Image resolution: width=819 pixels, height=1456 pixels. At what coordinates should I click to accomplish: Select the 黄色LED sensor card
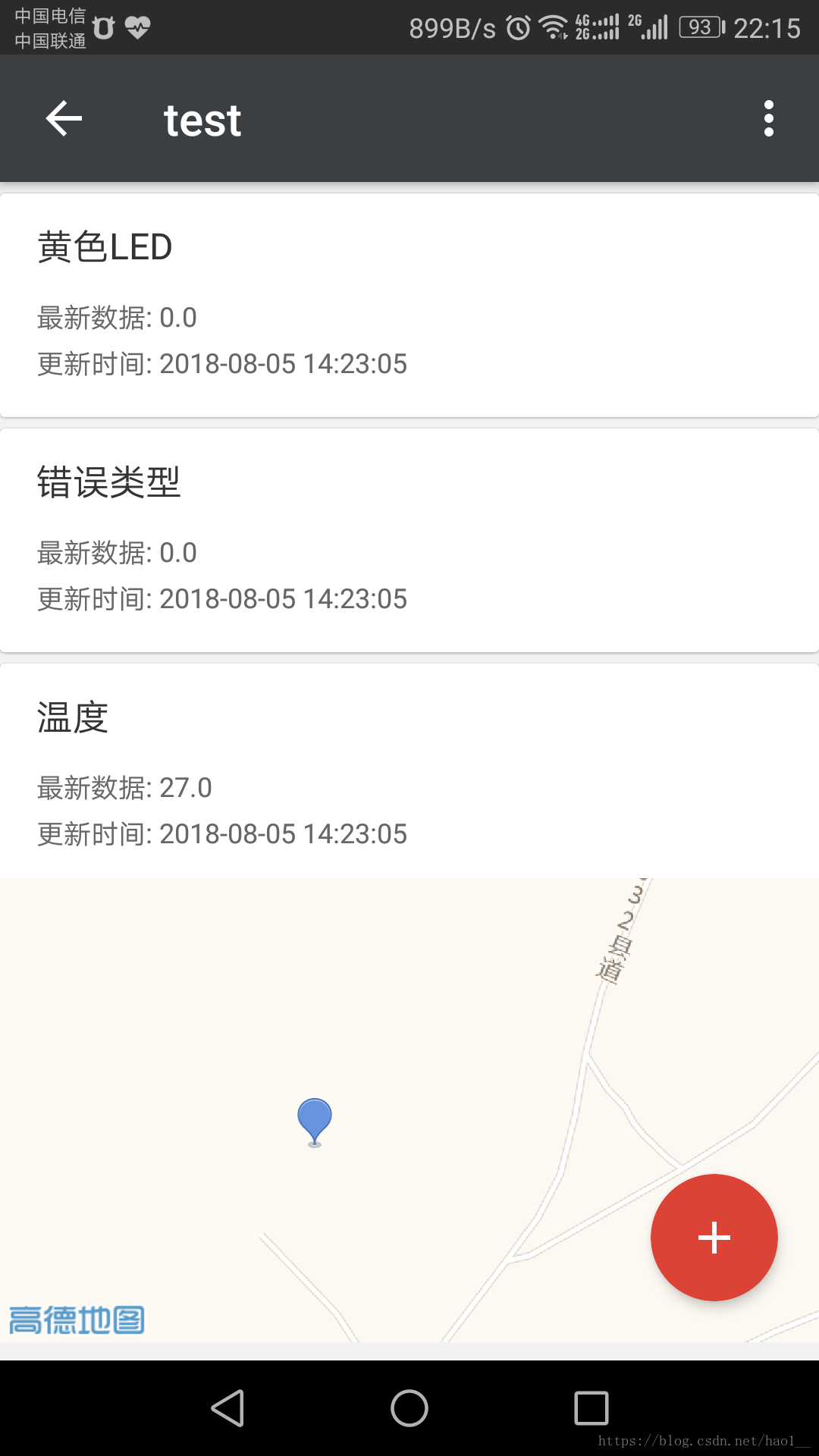click(x=409, y=302)
